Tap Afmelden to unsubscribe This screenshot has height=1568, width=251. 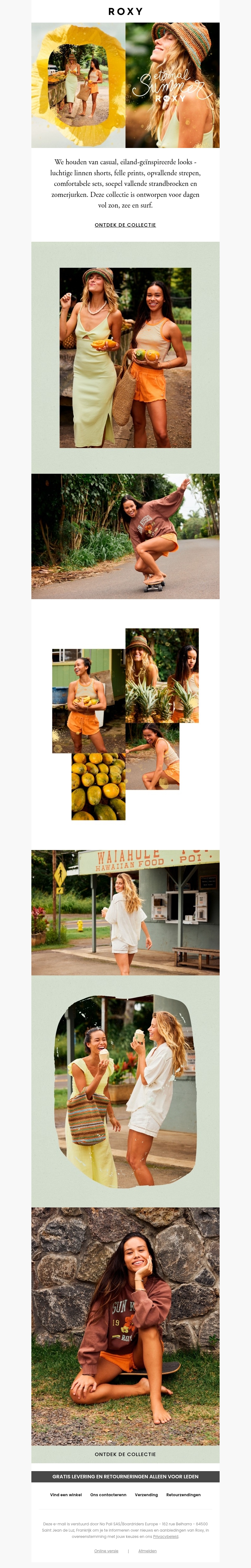[147, 1550]
